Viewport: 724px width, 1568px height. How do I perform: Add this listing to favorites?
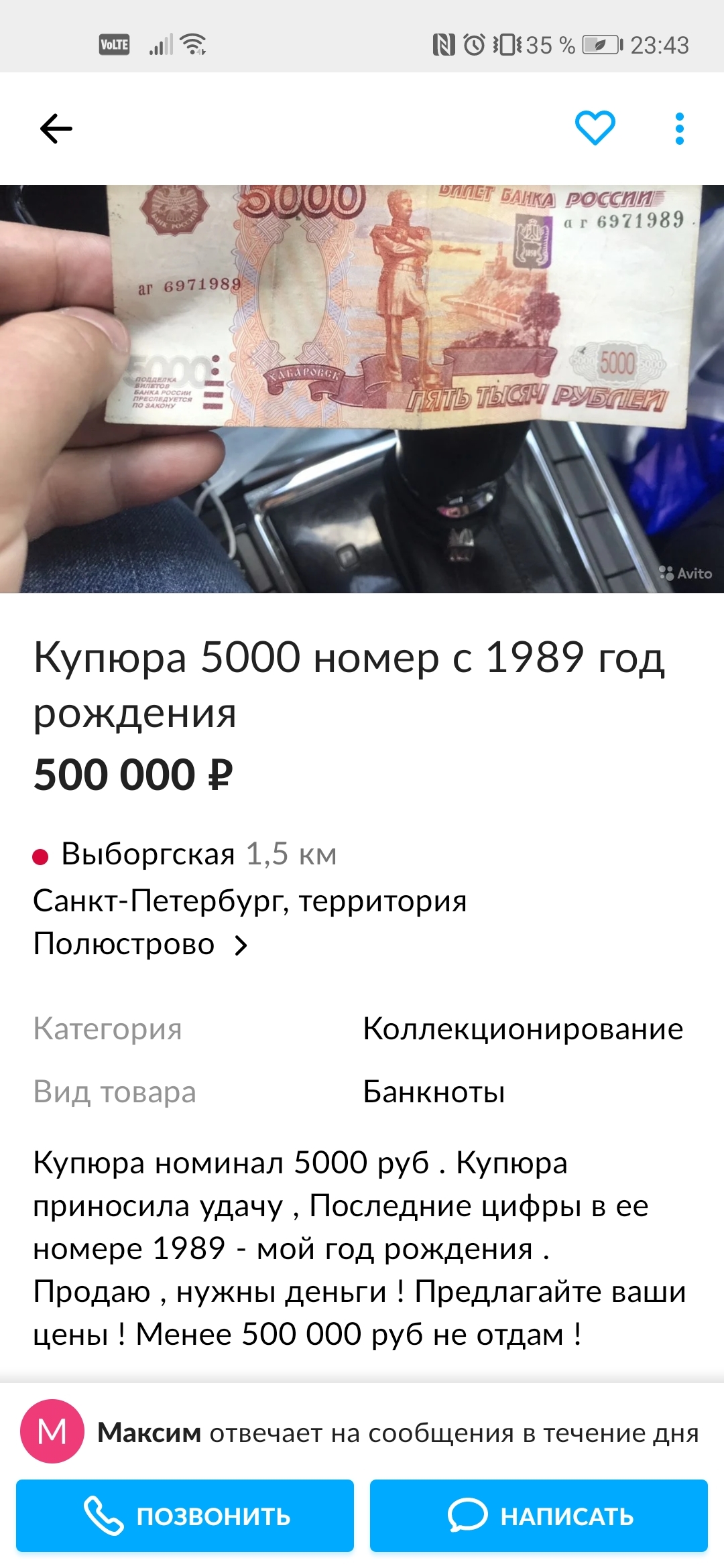[595, 128]
